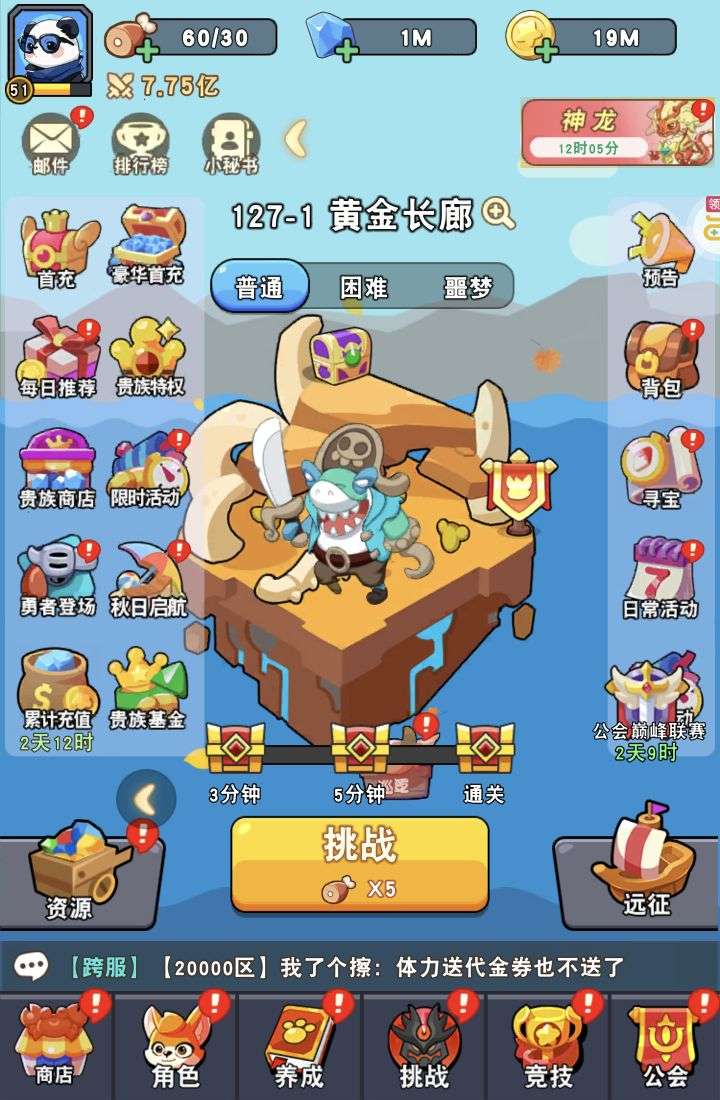Open the 排行榜 leaderboard
The image size is (720, 1100).
coord(140,143)
